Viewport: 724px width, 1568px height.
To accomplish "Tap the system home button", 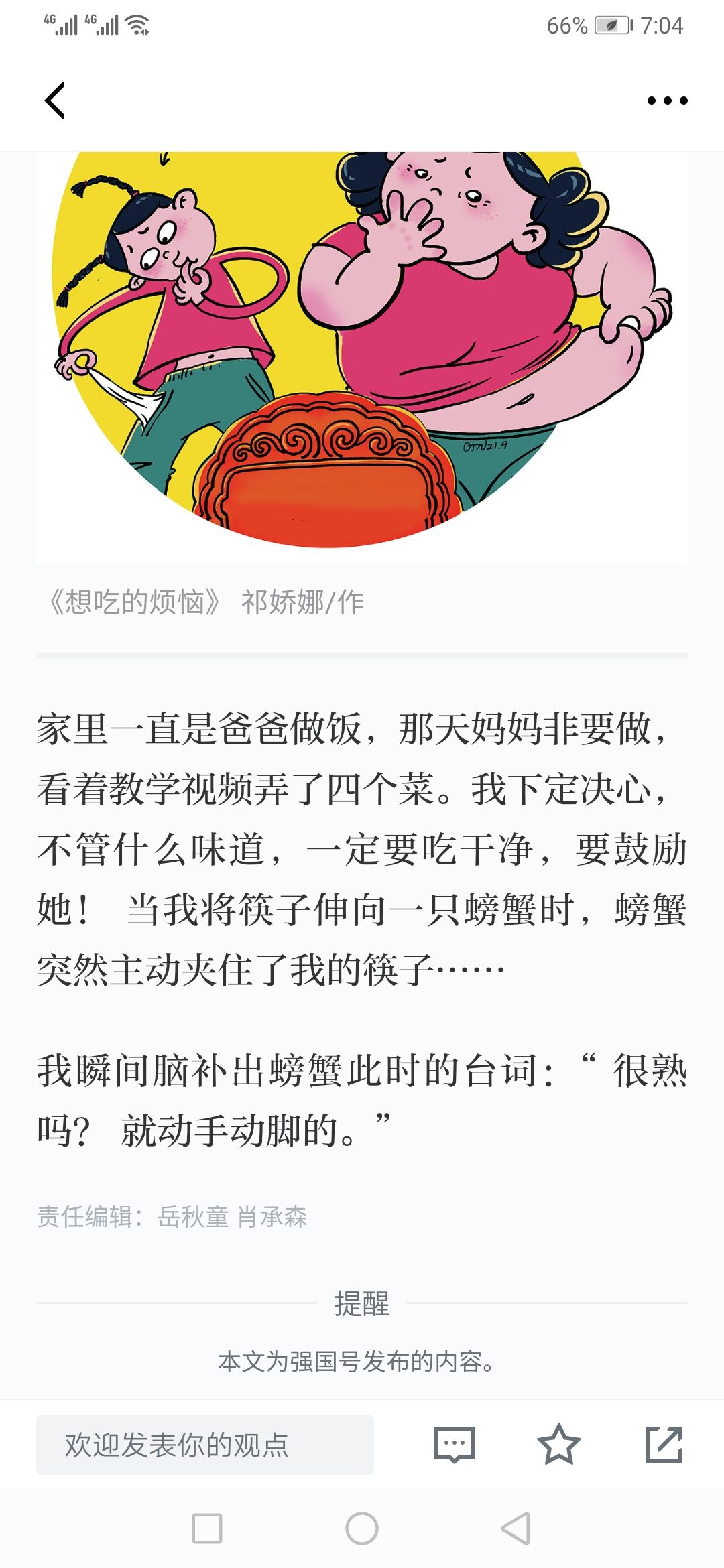I will pyautogui.click(x=362, y=1528).
